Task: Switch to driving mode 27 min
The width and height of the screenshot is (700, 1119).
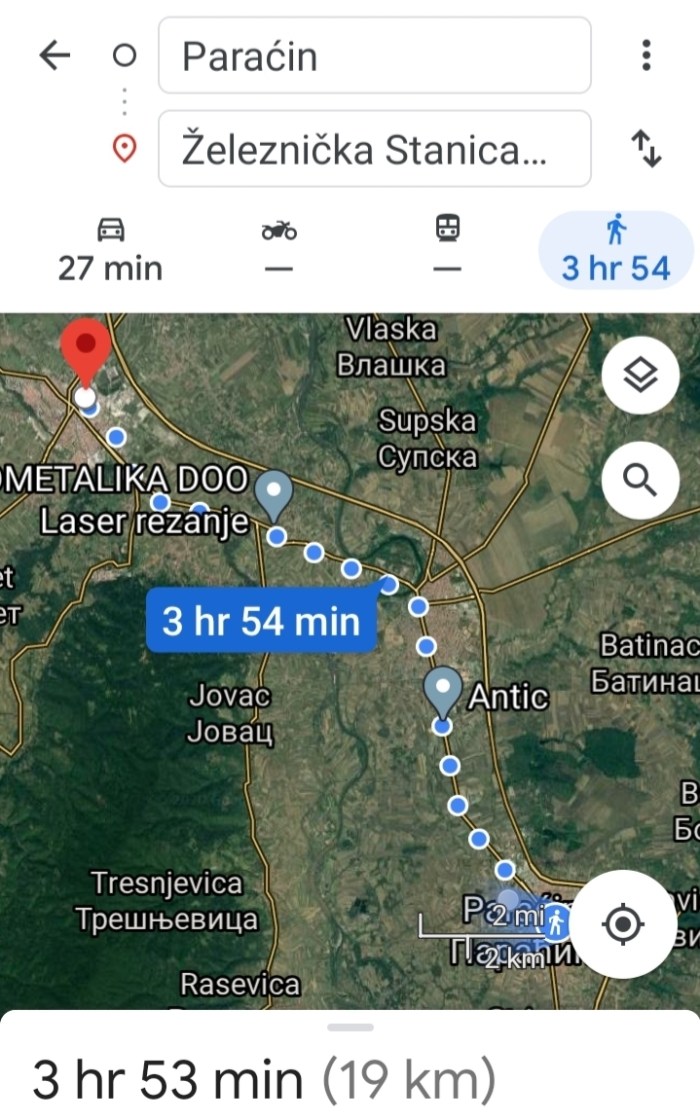Action: [x=110, y=249]
